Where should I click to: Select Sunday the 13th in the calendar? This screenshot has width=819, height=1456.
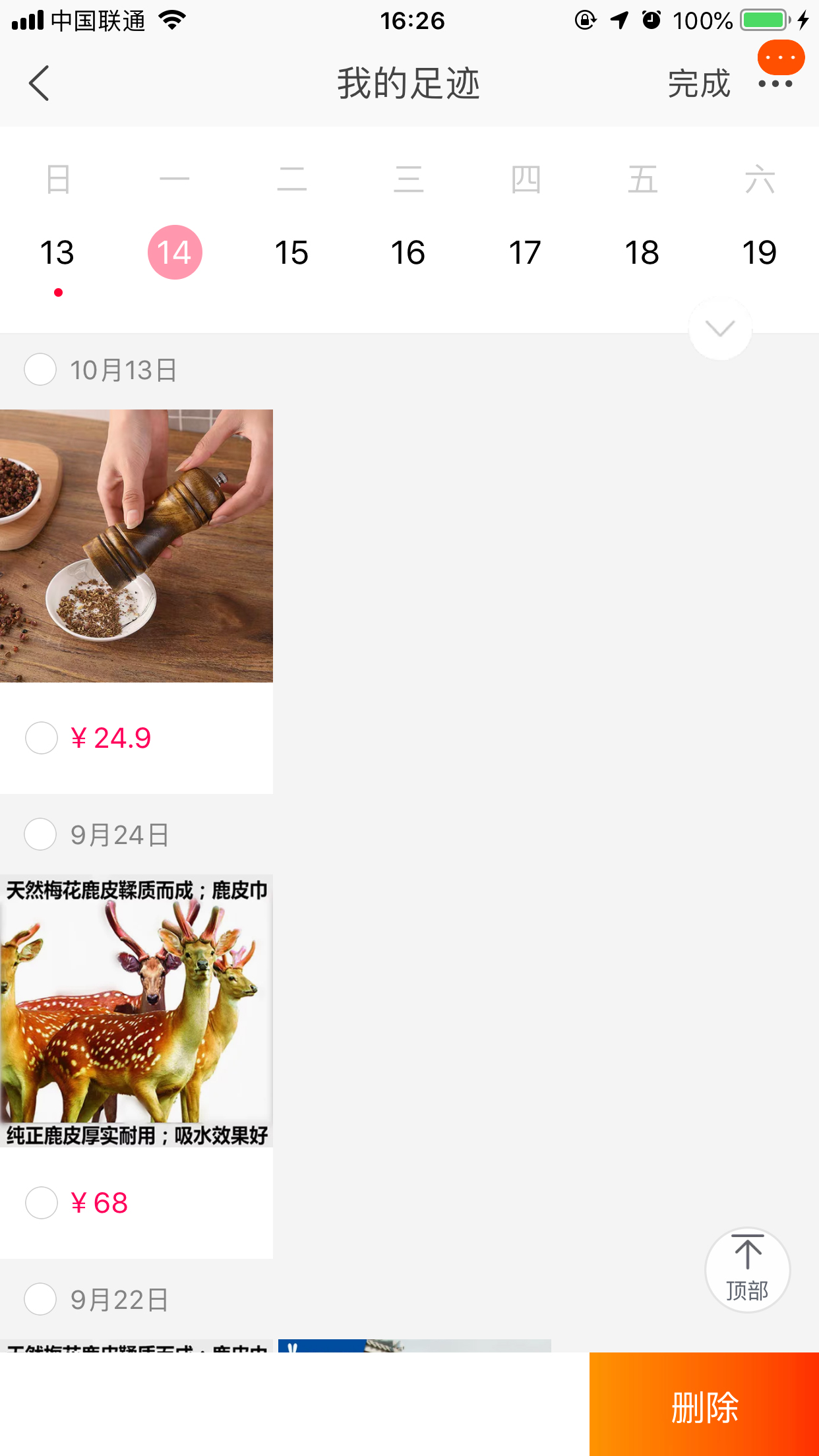pyautogui.click(x=57, y=252)
